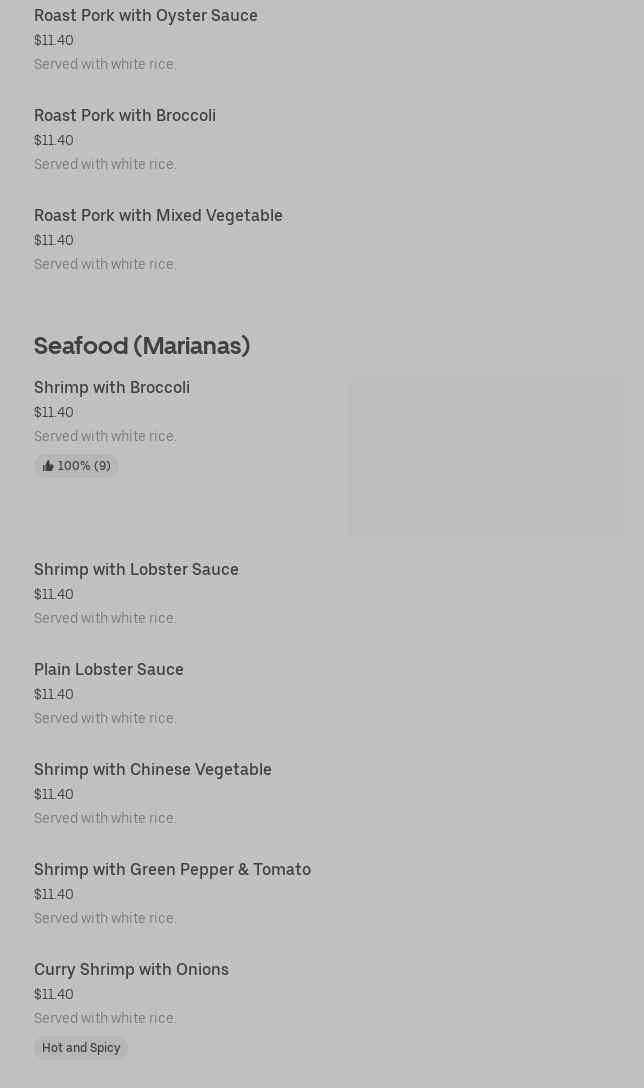Open Roast Pork with Oyster Sauce item
Viewport: 644px width, 1088px height.
pyautogui.click(x=146, y=16)
